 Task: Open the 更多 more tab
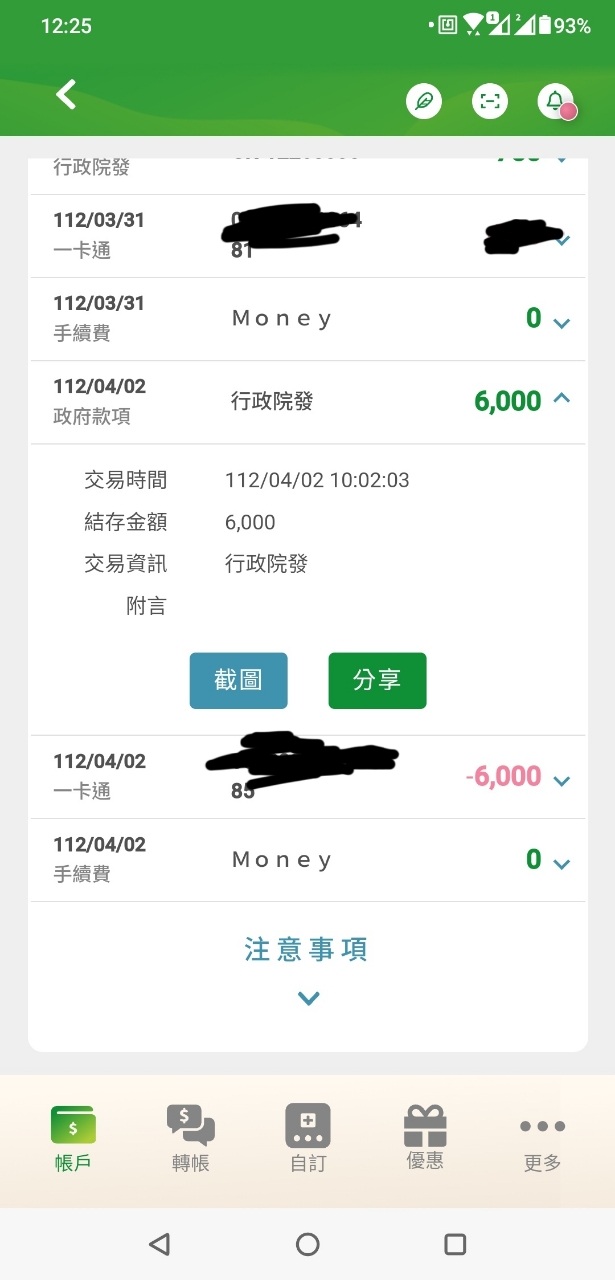click(542, 1138)
